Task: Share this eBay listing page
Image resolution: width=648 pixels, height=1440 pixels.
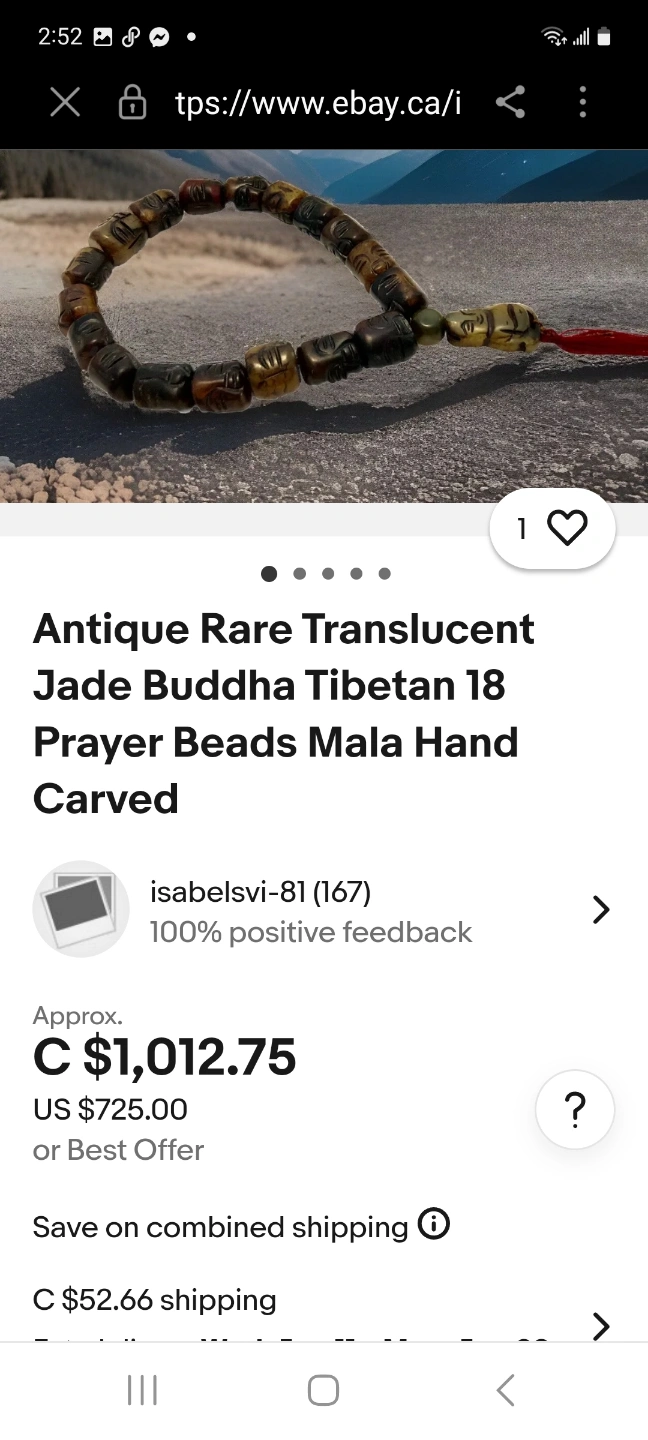Action: [510, 102]
